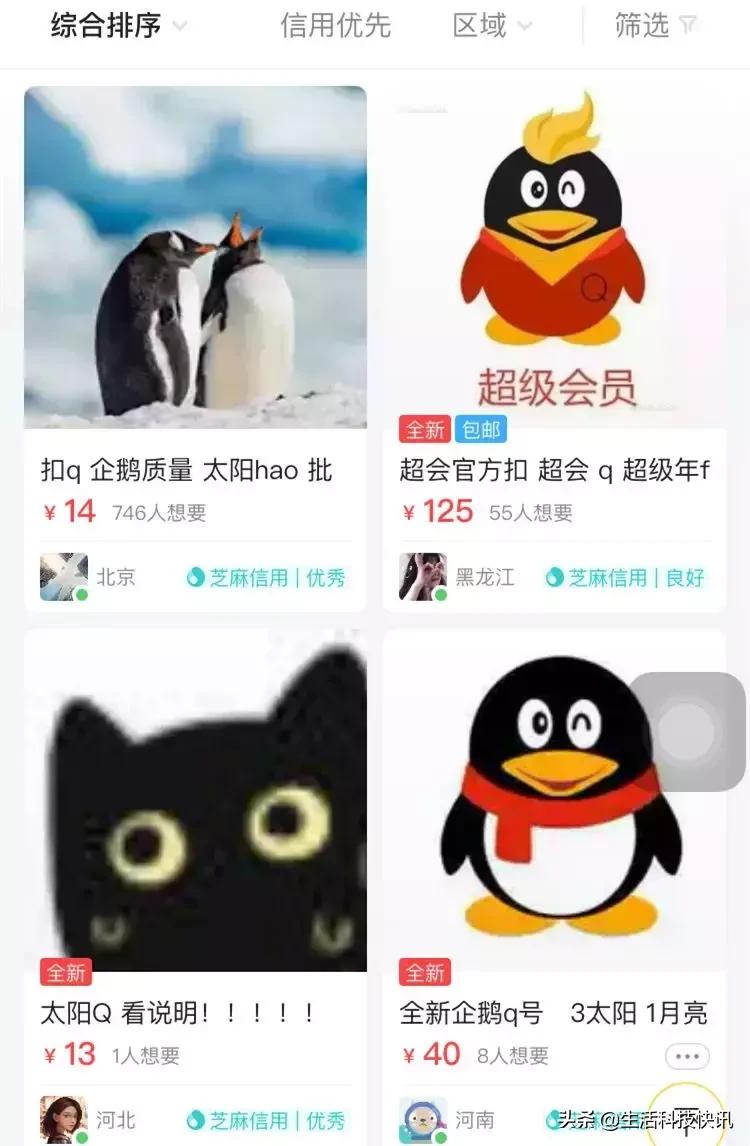Image resolution: width=750 pixels, height=1146 pixels.
Task: Switch to the 信用优先 tab
Action: point(336,23)
